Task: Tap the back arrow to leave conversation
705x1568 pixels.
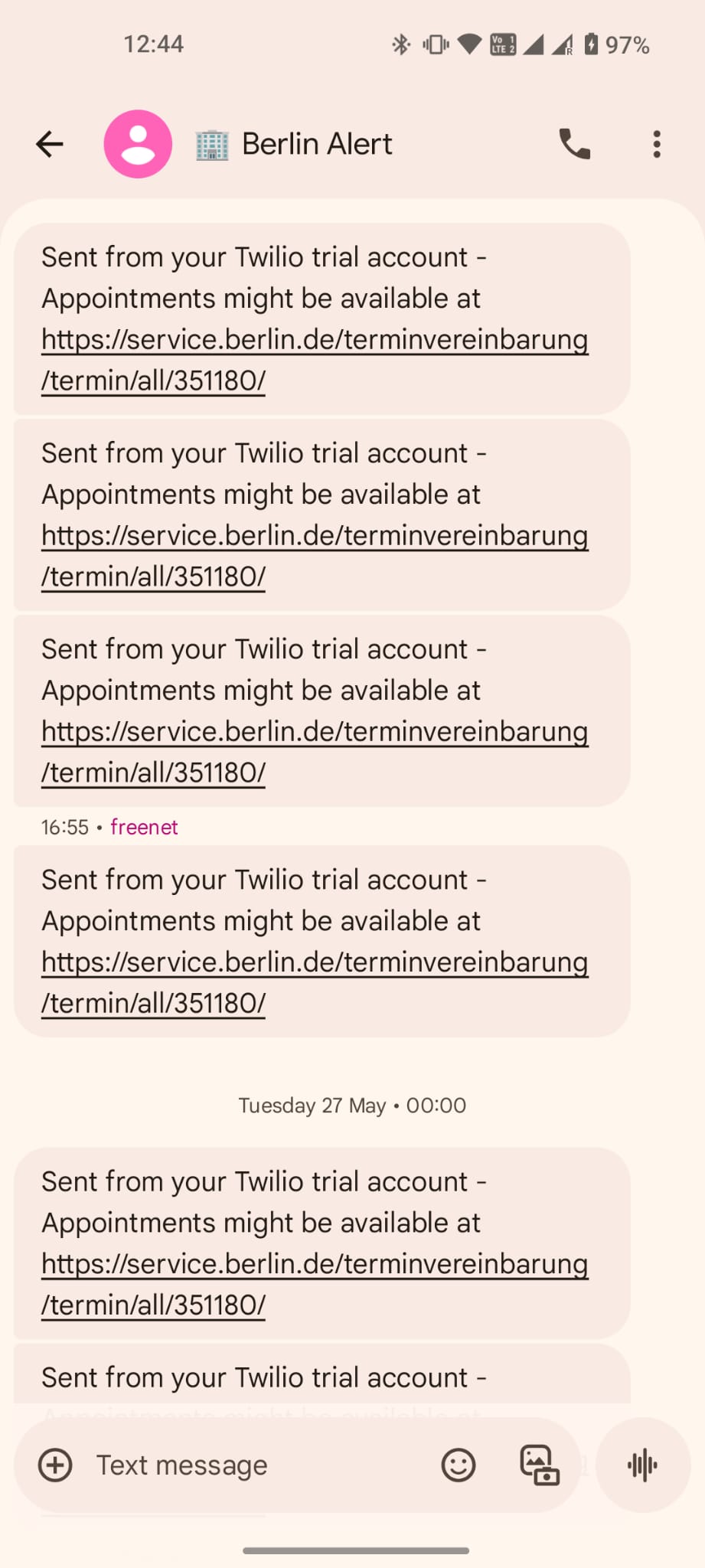Action: (48, 144)
